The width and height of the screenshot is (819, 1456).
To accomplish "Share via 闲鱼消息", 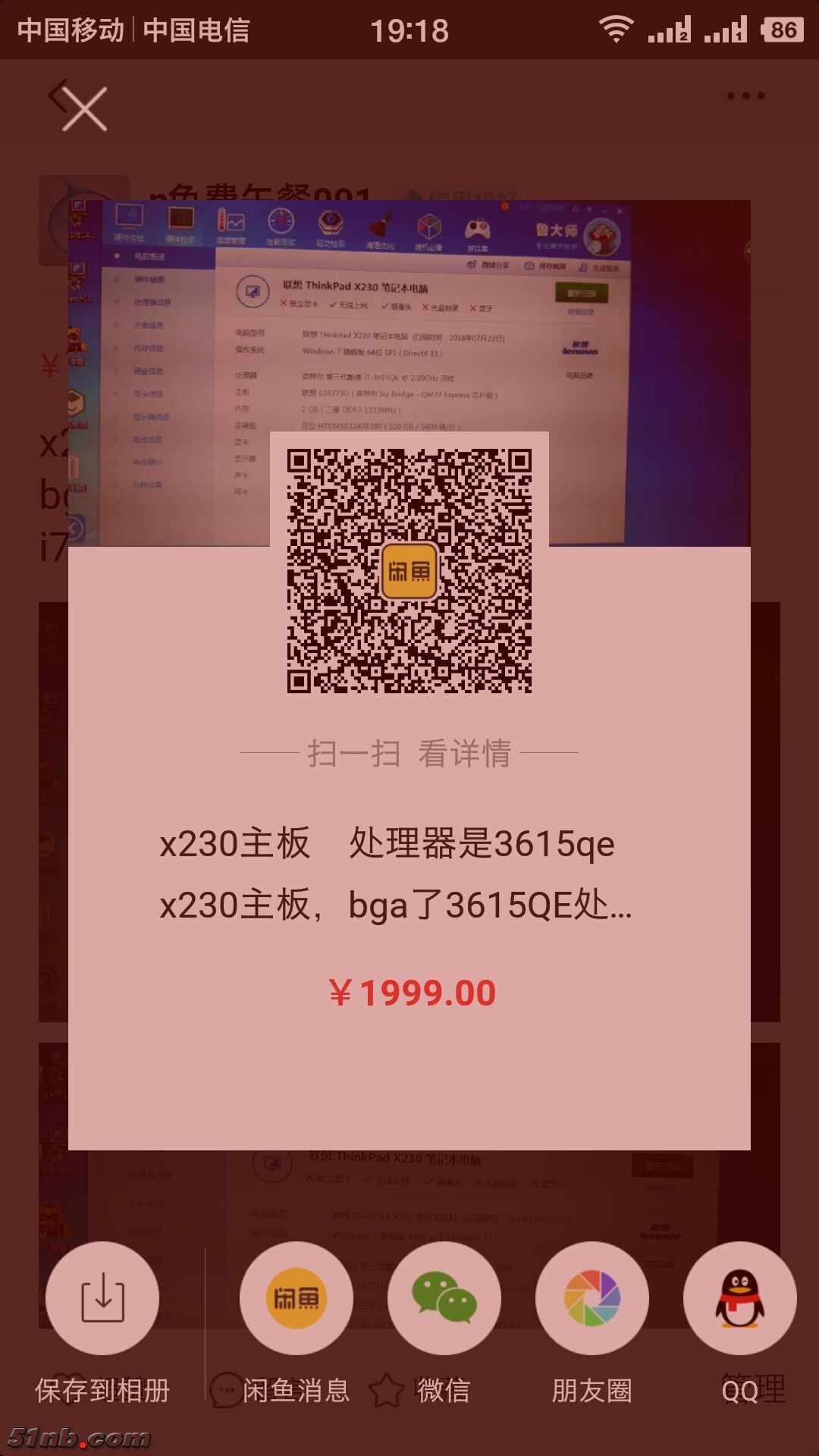I will click(296, 1298).
